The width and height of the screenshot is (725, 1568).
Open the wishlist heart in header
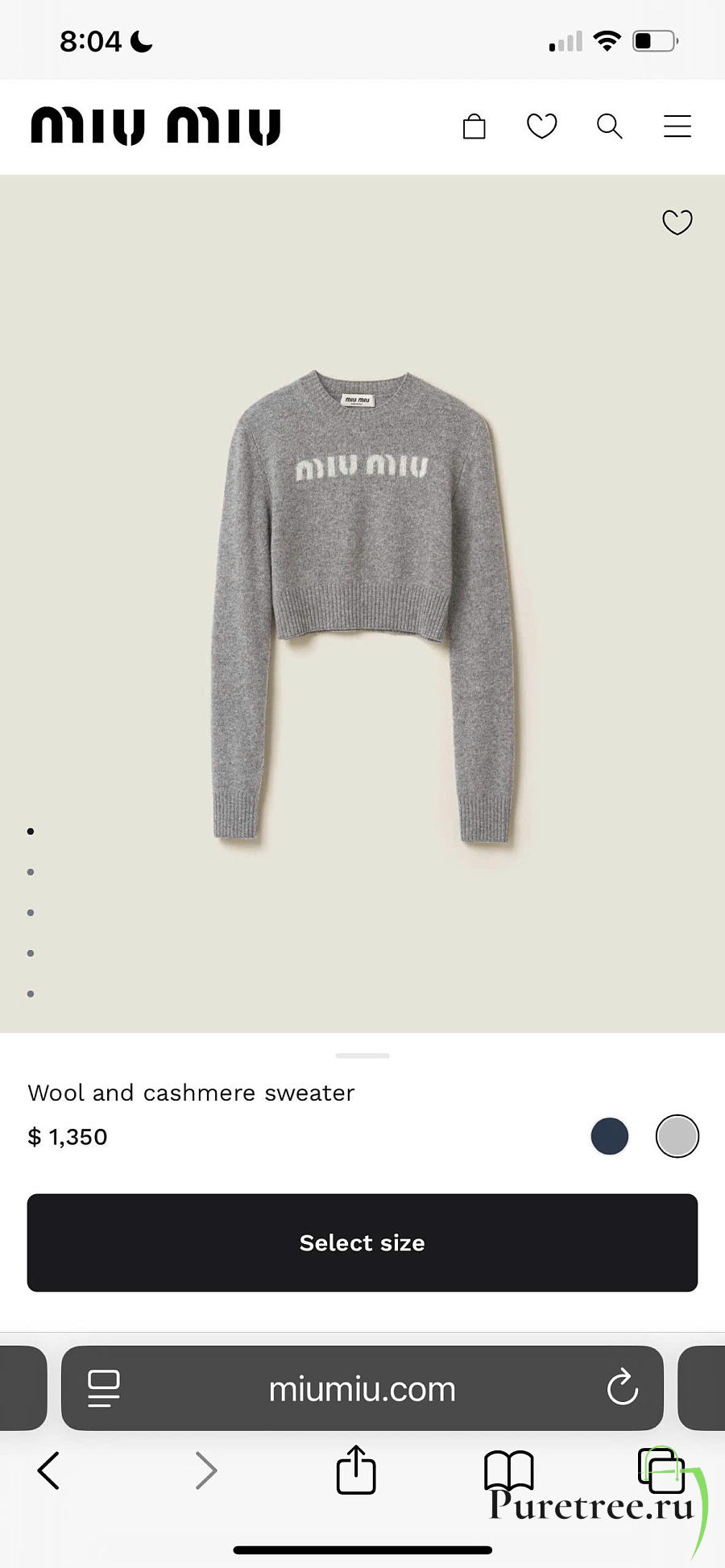tap(541, 127)
